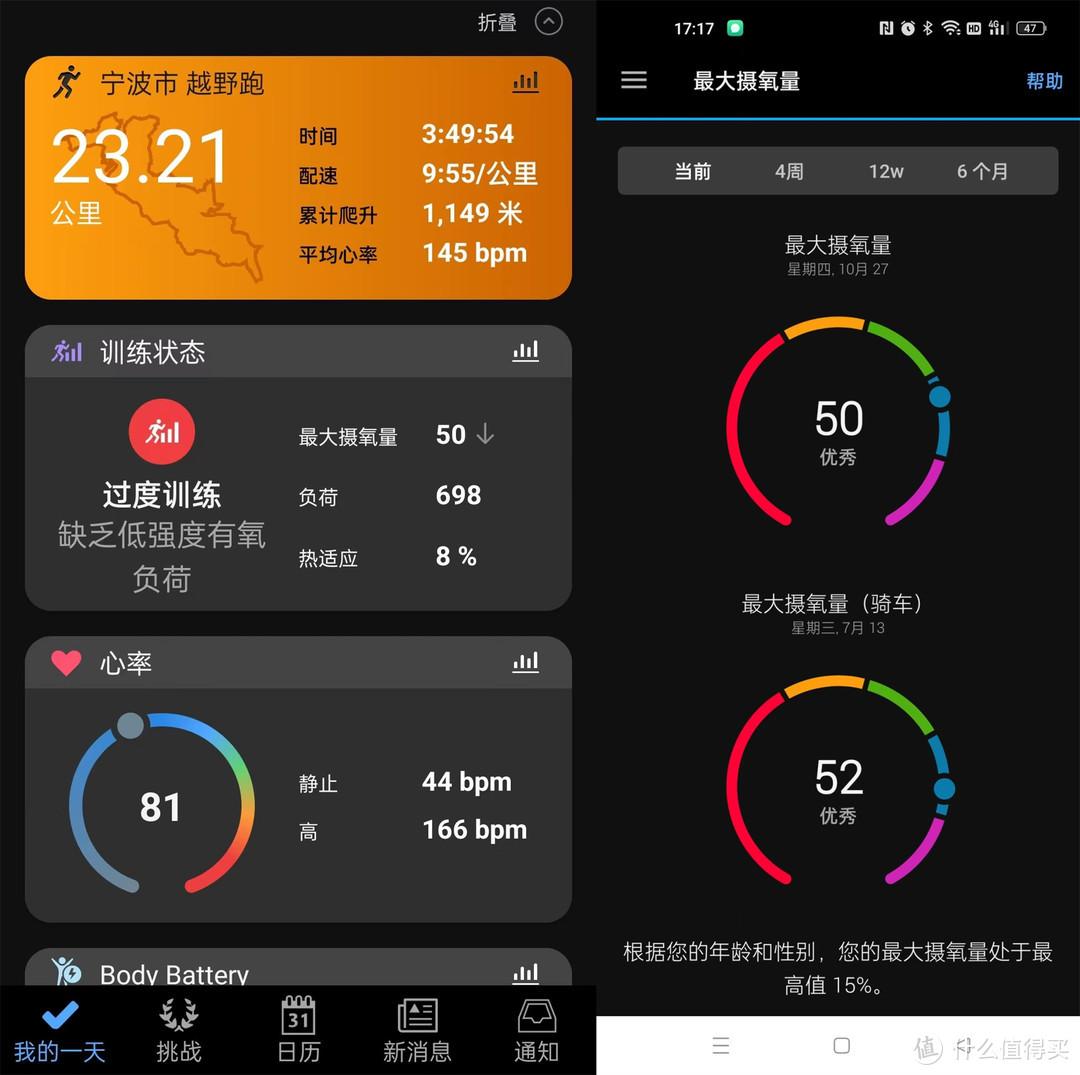Viewport: 1080px width, 1075px height.
Task: Go to the 挑战 tab
Action: (179, 1031)
